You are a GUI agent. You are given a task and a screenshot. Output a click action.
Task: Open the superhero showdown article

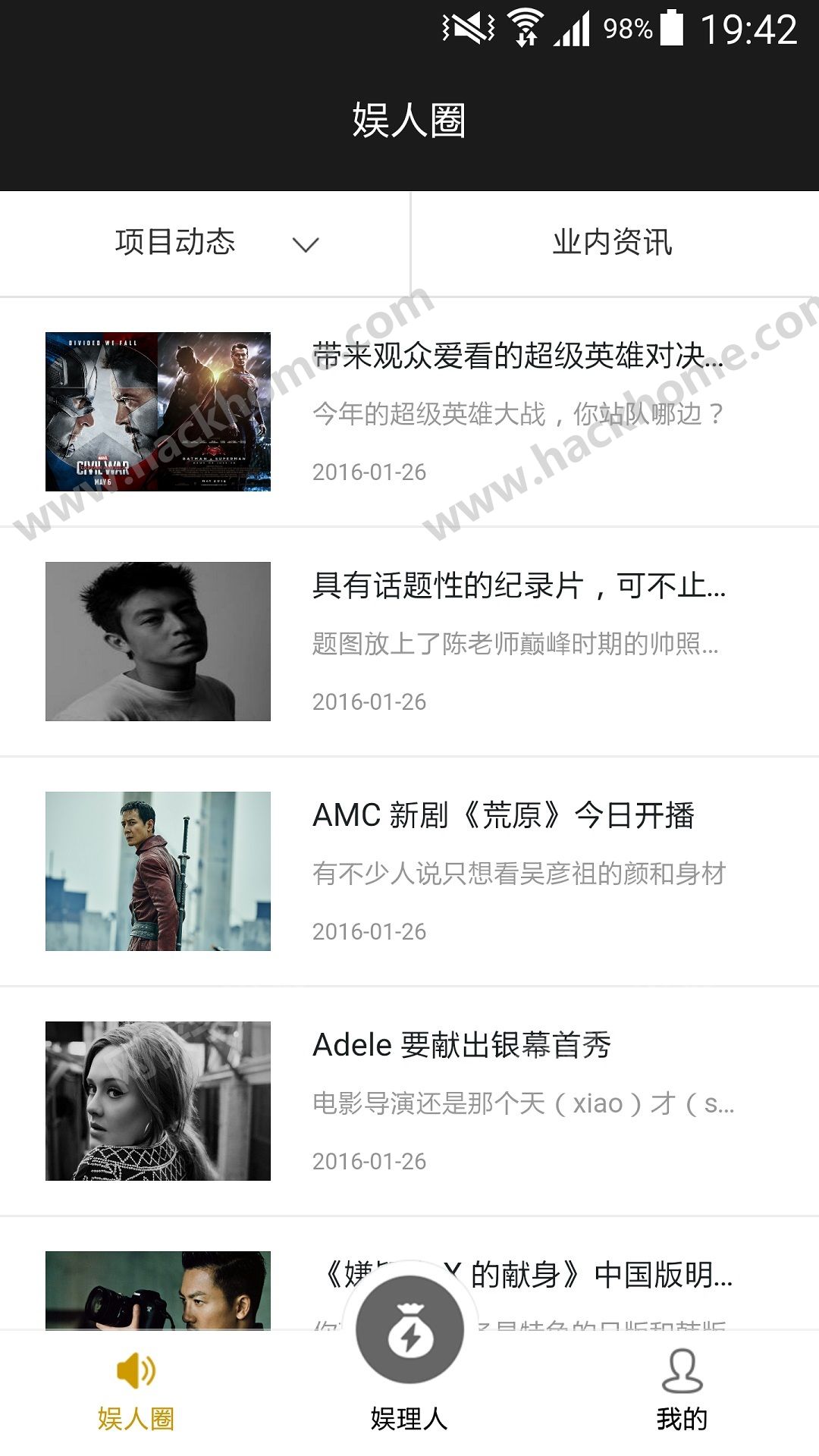(409, 412)
